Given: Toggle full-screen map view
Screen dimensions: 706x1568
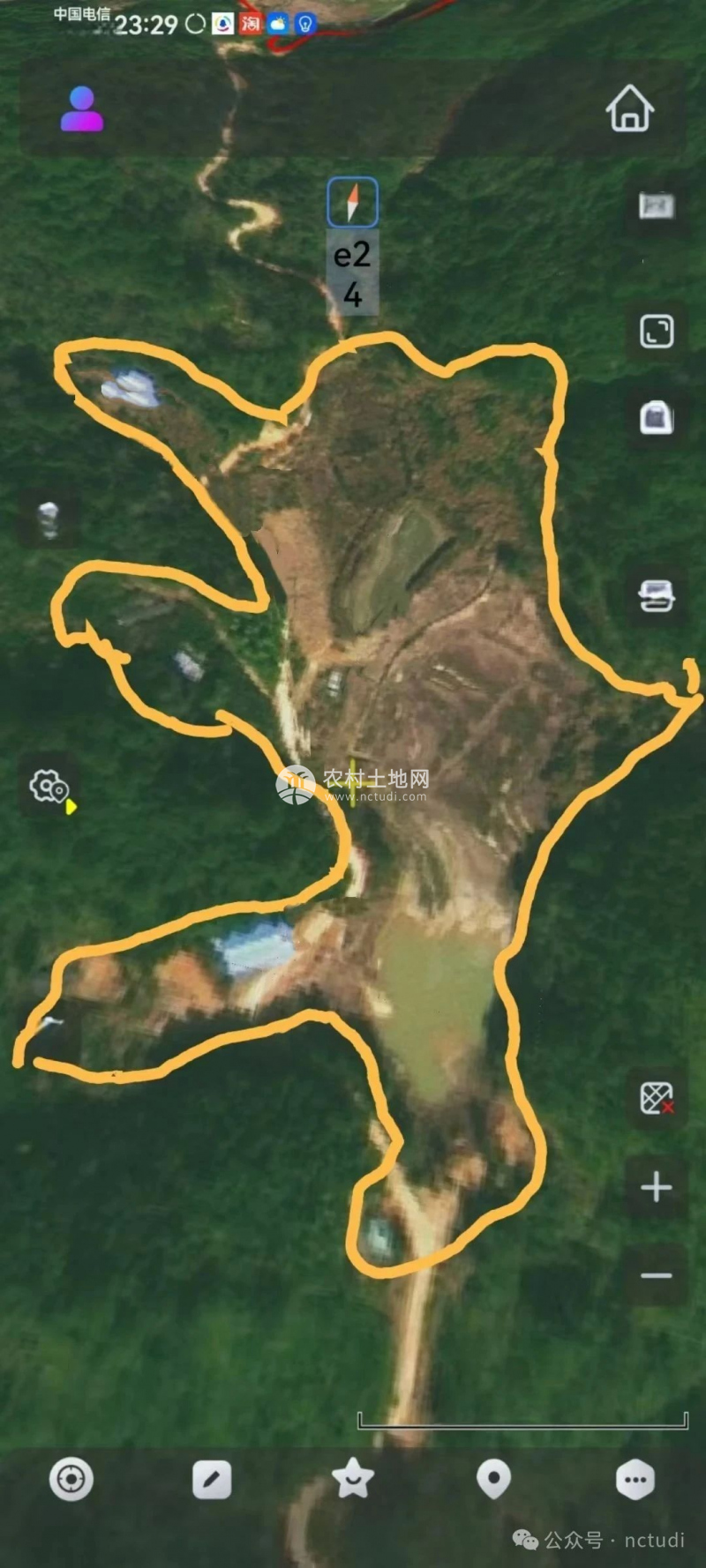Looking at the screenshot, I should (x=656, y=332).
